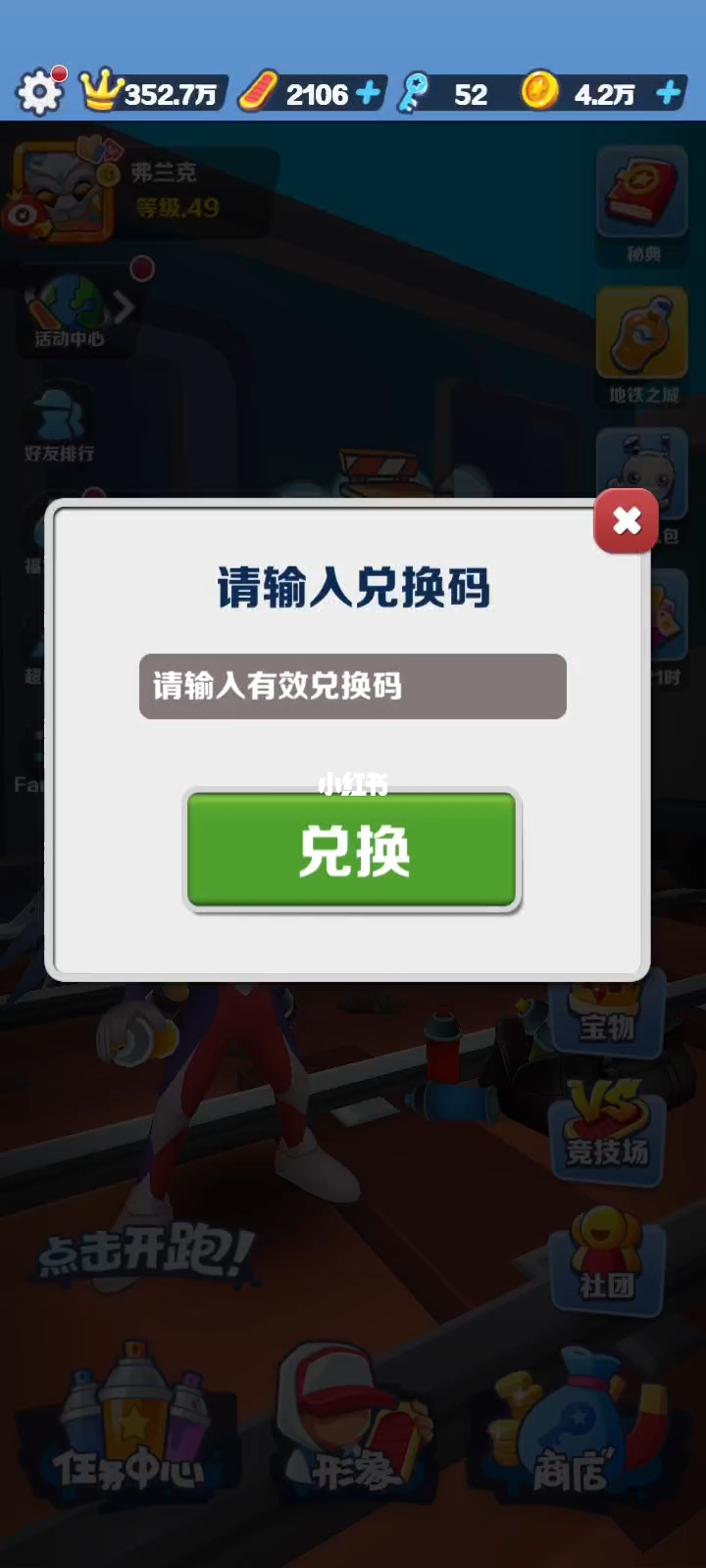Tap the green 兑换 button

352,851
